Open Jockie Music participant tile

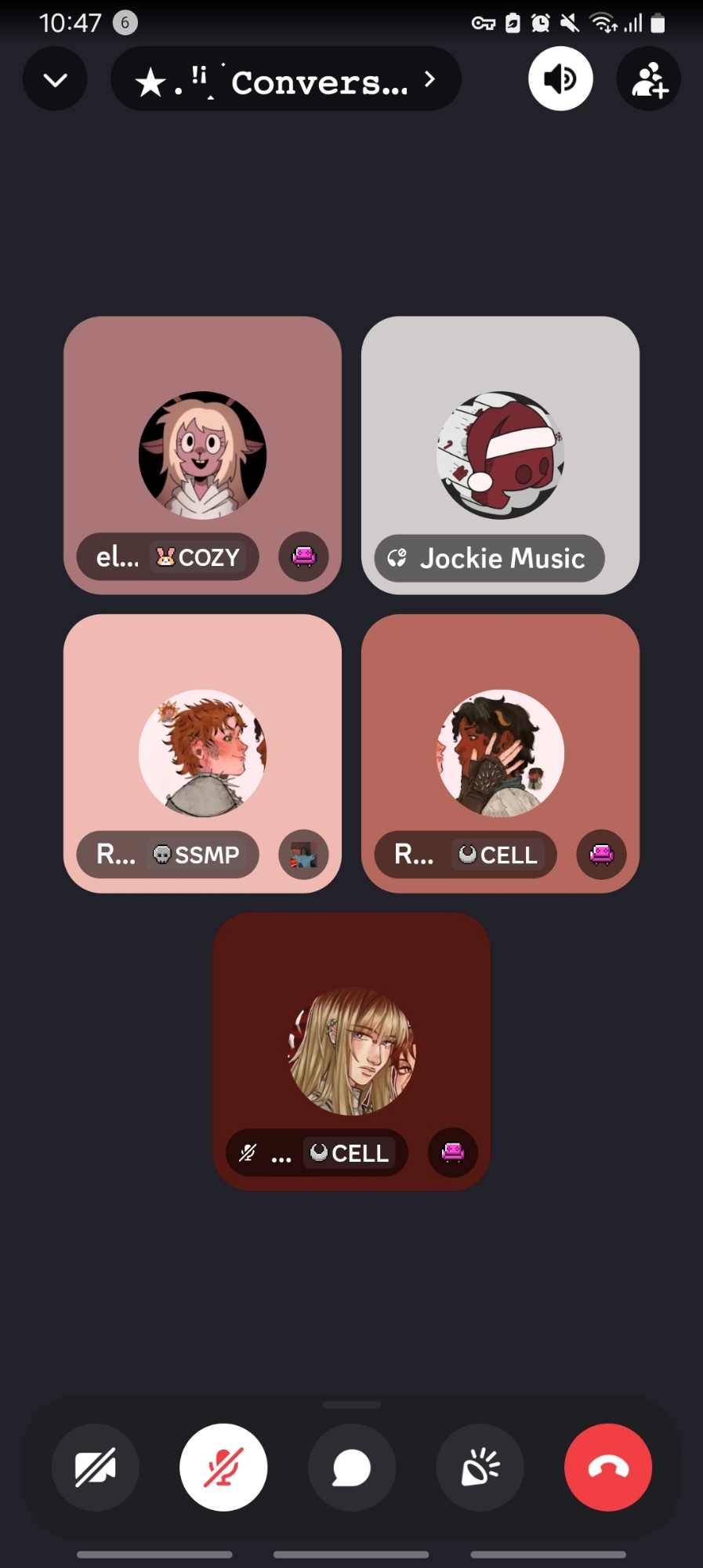[x=500, y=455]
